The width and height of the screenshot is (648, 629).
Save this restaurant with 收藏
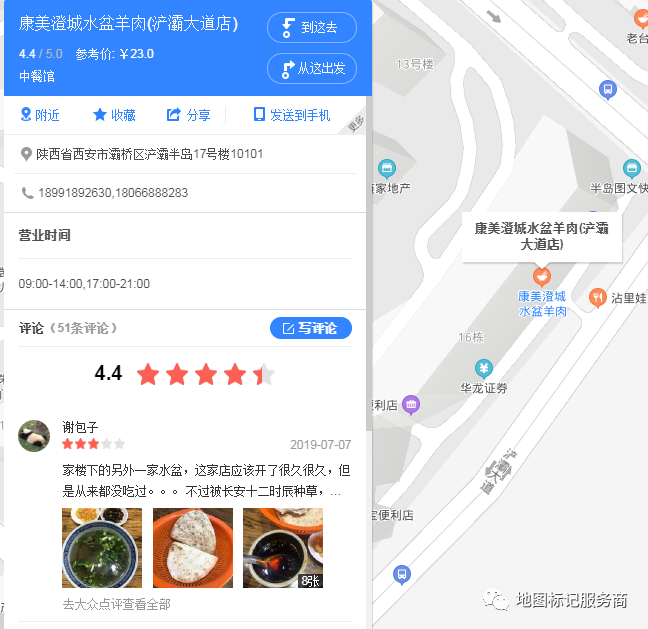[x=114, y=115]
